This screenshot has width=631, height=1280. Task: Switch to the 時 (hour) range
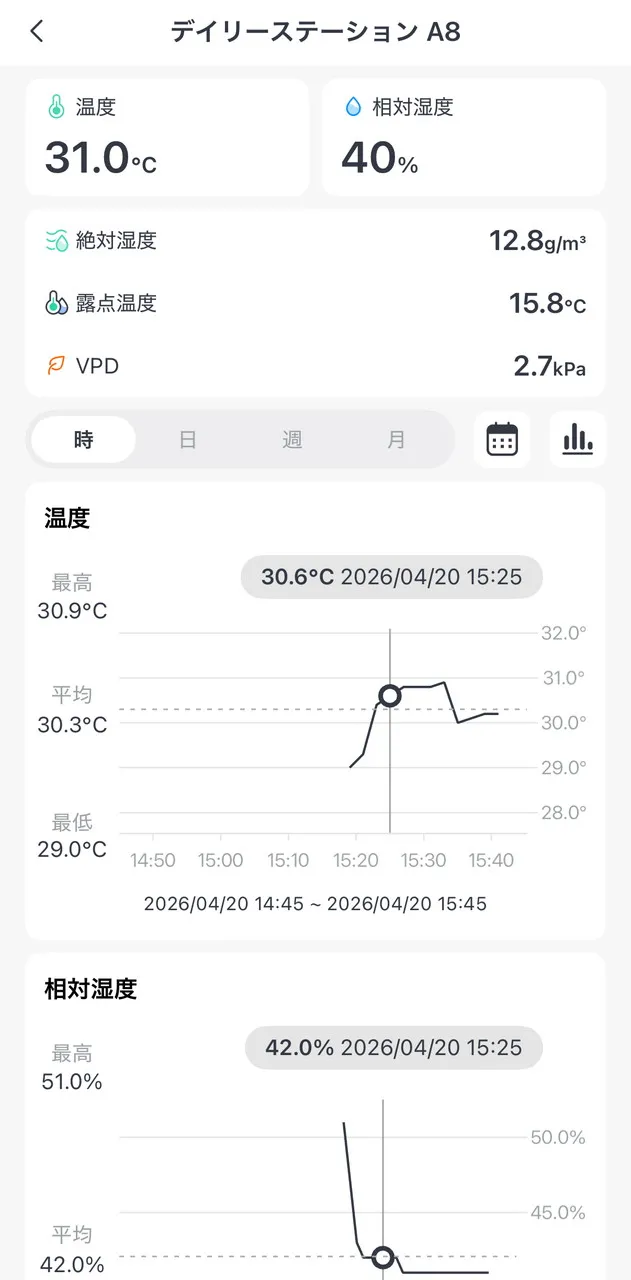click(x=84, y=440)
